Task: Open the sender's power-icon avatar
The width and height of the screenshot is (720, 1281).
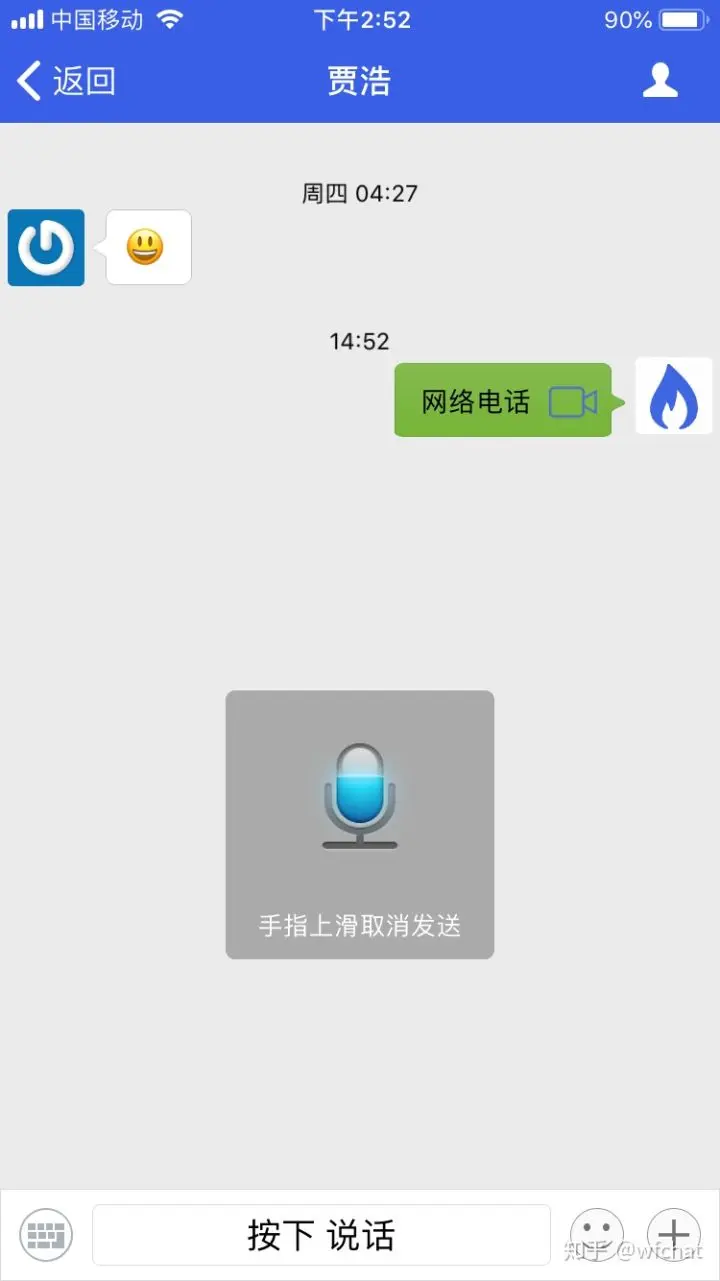Action: 46,248
